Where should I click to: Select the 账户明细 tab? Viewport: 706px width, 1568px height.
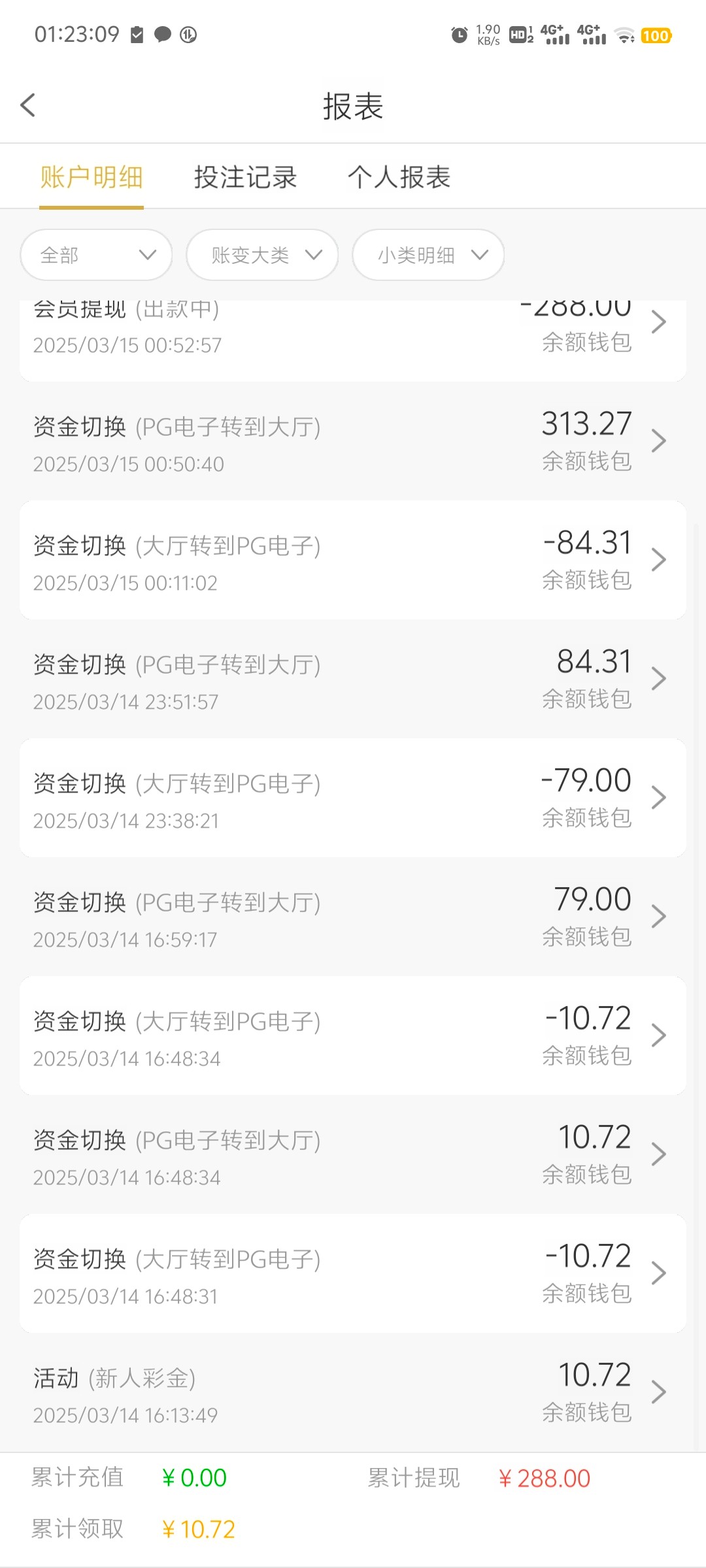[x=92, y=177]
